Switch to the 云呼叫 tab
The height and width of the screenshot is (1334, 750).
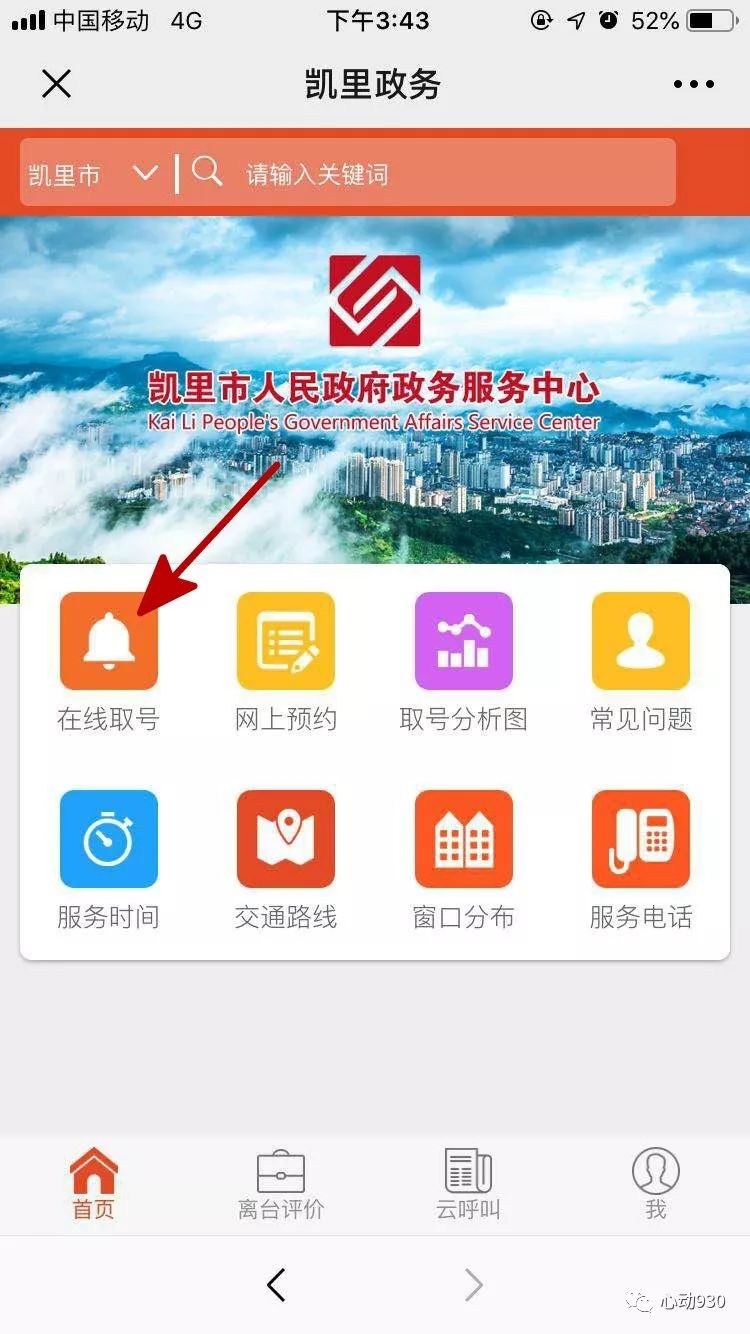pos(468,1184)
